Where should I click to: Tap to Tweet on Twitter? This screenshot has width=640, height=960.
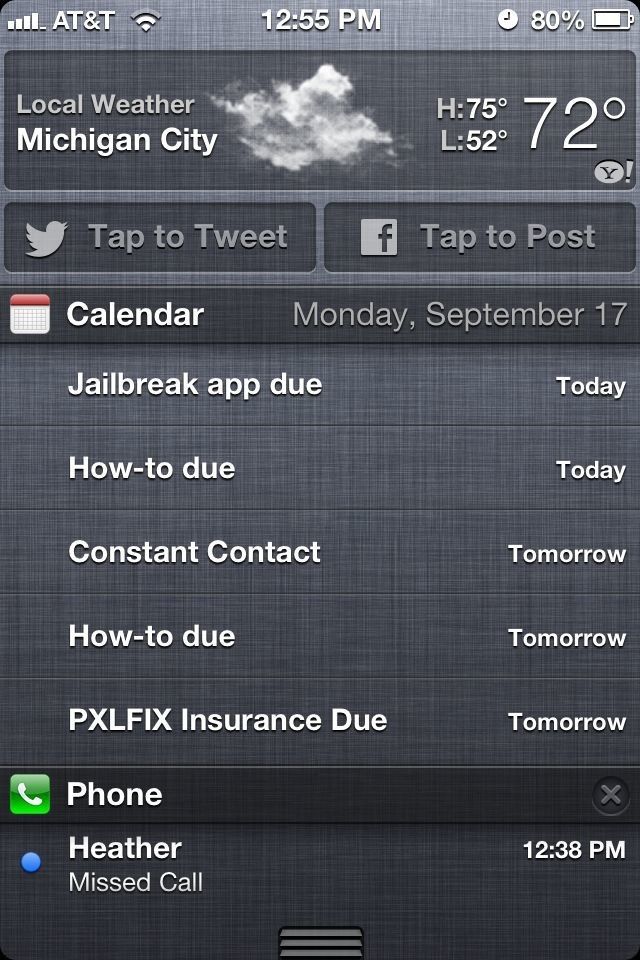160,238
